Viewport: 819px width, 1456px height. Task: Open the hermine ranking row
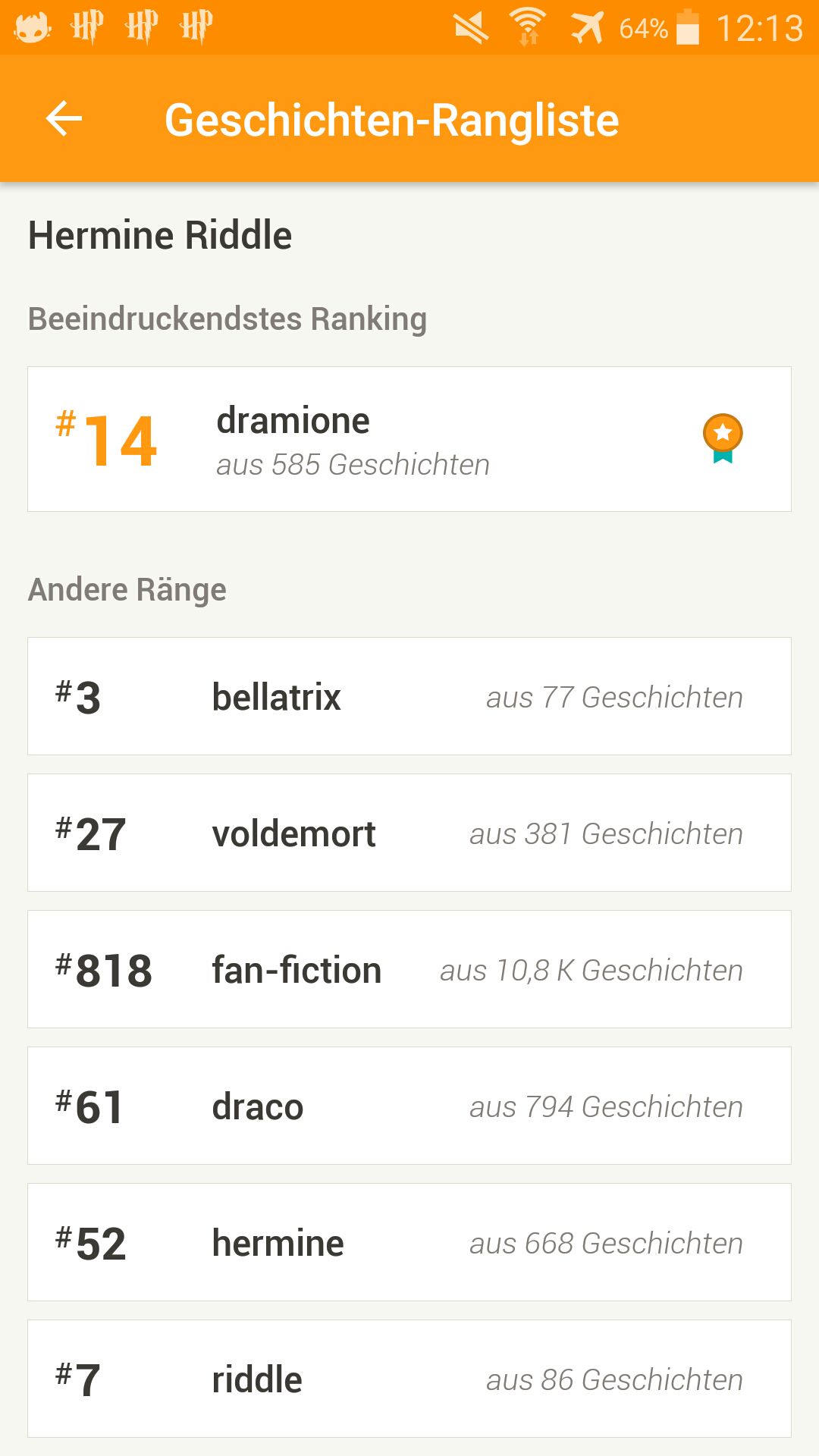click(409, 1242)
